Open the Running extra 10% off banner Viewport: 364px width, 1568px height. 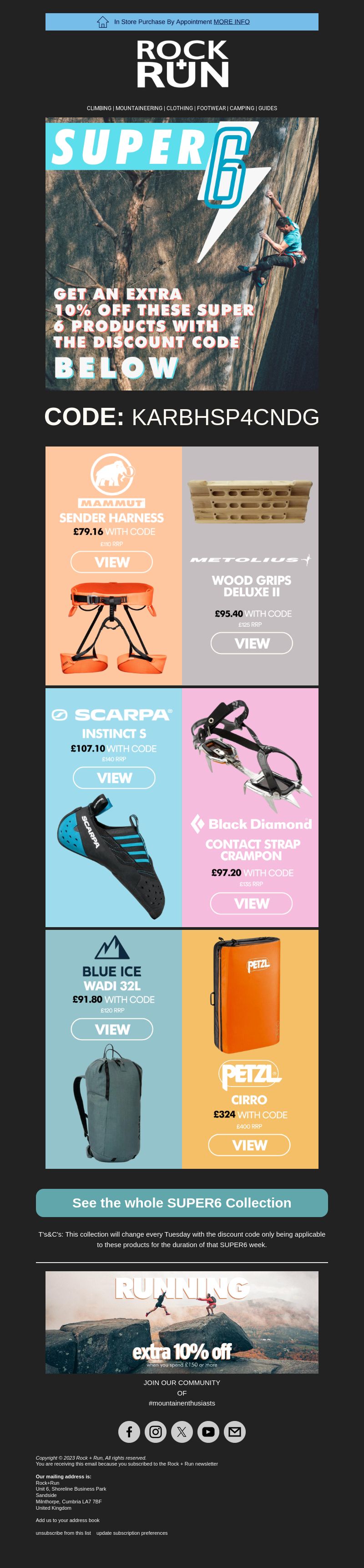pos(182,1322)
